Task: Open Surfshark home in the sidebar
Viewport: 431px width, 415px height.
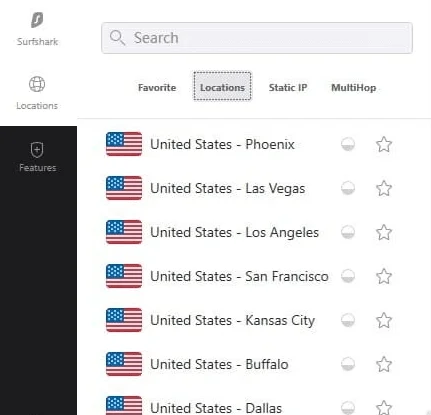Action: click(x=37, y=29)
